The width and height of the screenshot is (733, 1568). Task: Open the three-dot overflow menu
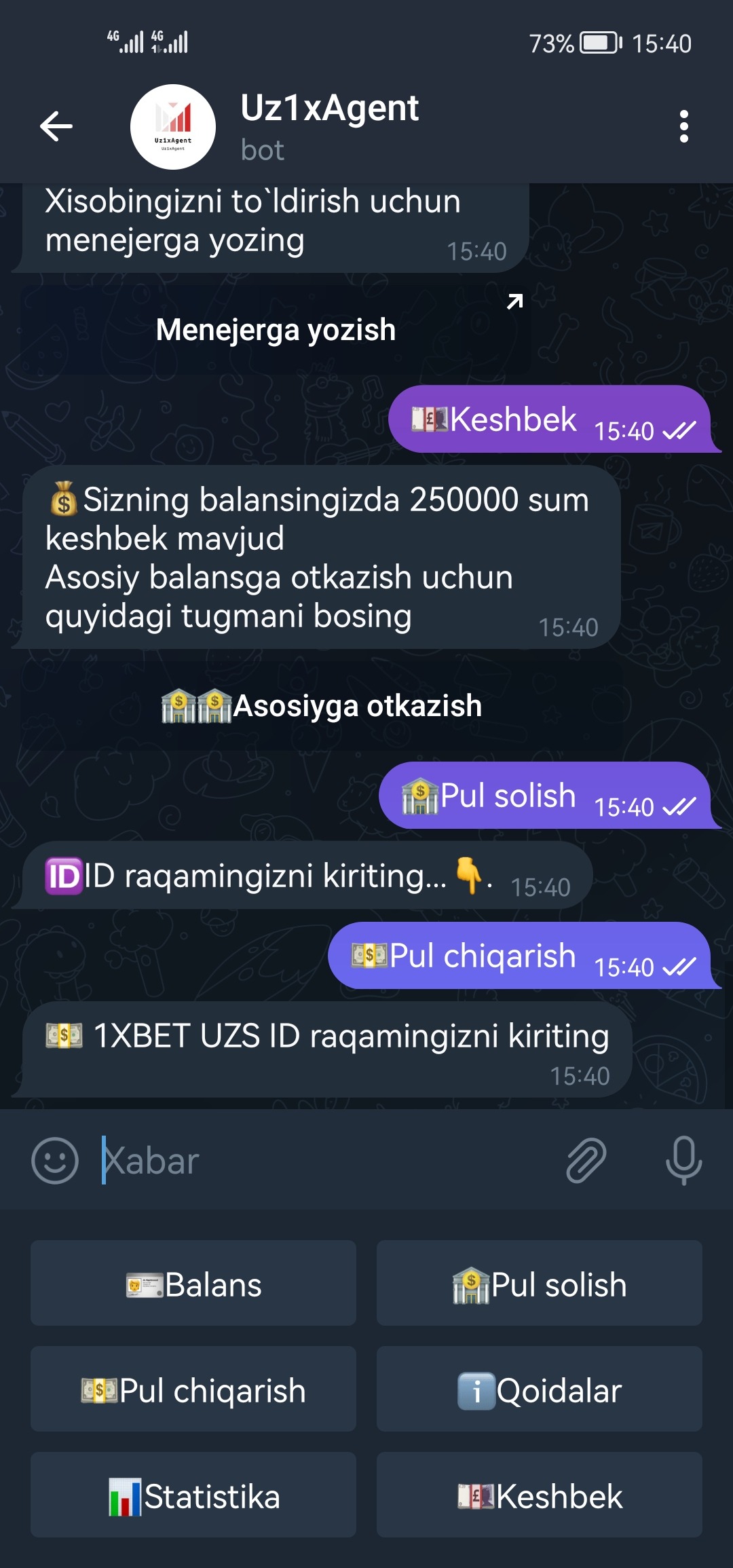tap(683, 126)
